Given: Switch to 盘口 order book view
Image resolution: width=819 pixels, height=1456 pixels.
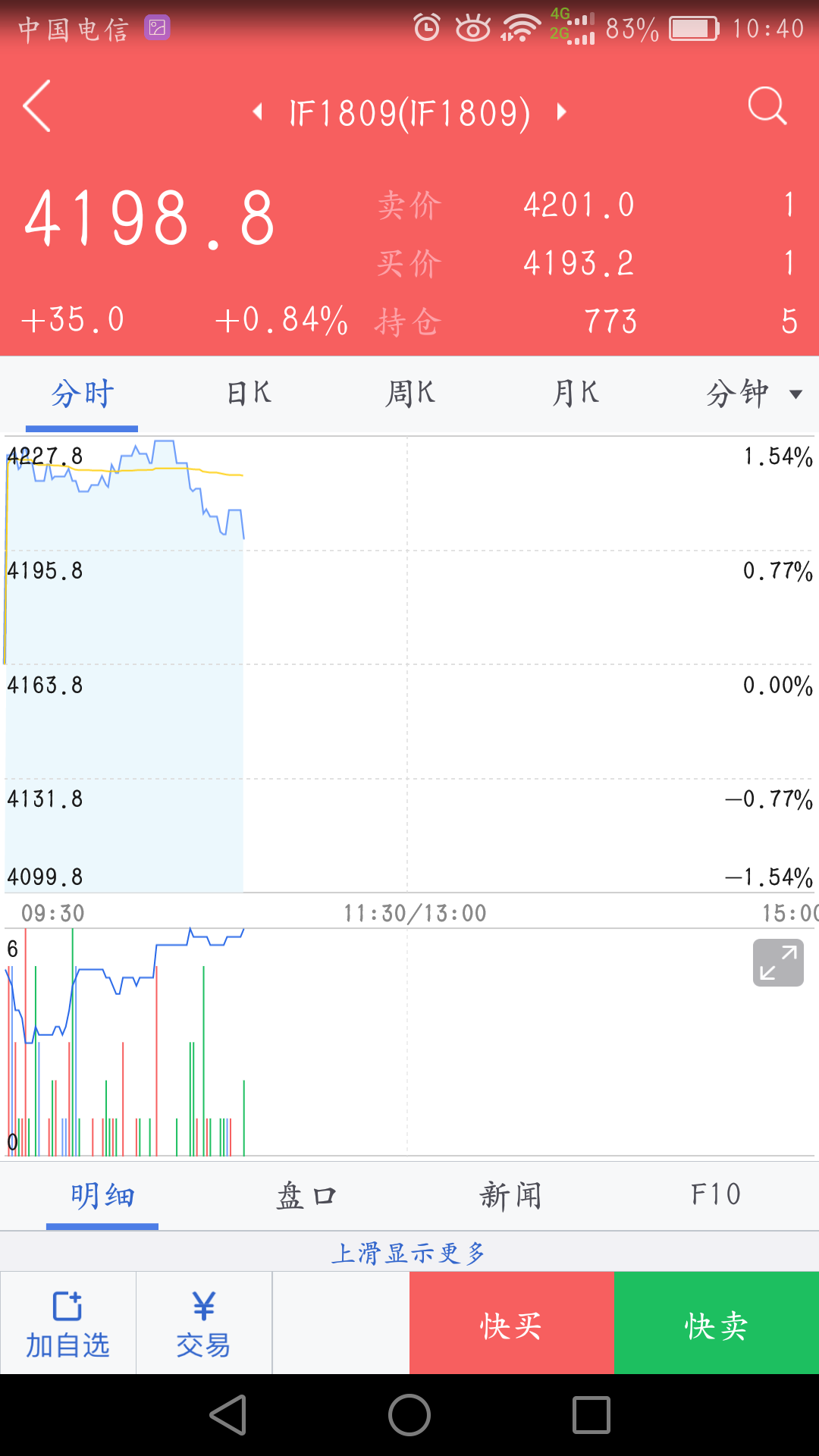Looking at the screenshot, I should tap(305, 1194).
